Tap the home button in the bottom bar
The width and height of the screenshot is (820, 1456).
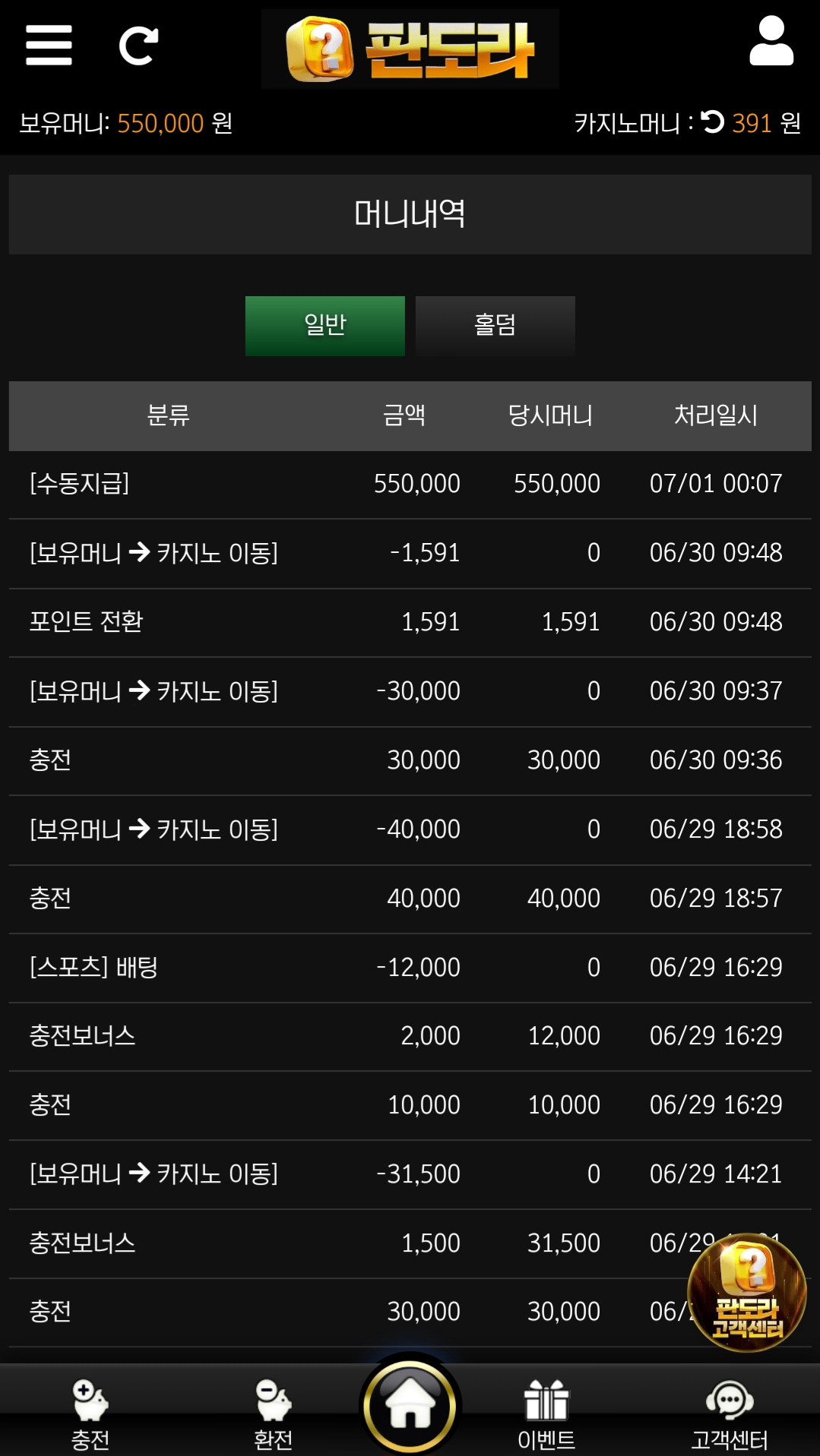(x=410, y=1406)
